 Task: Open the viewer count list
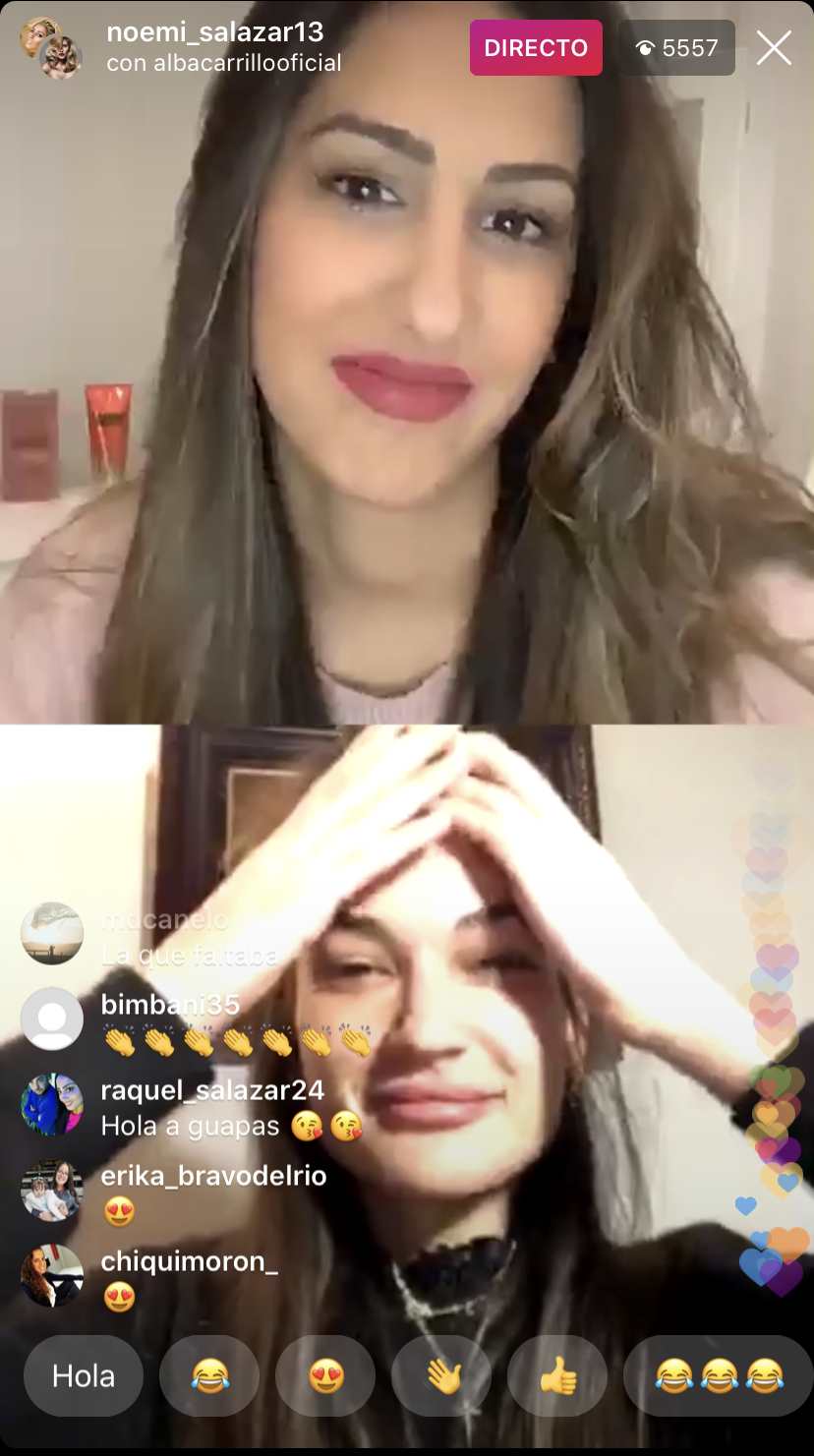coord(676,47)
